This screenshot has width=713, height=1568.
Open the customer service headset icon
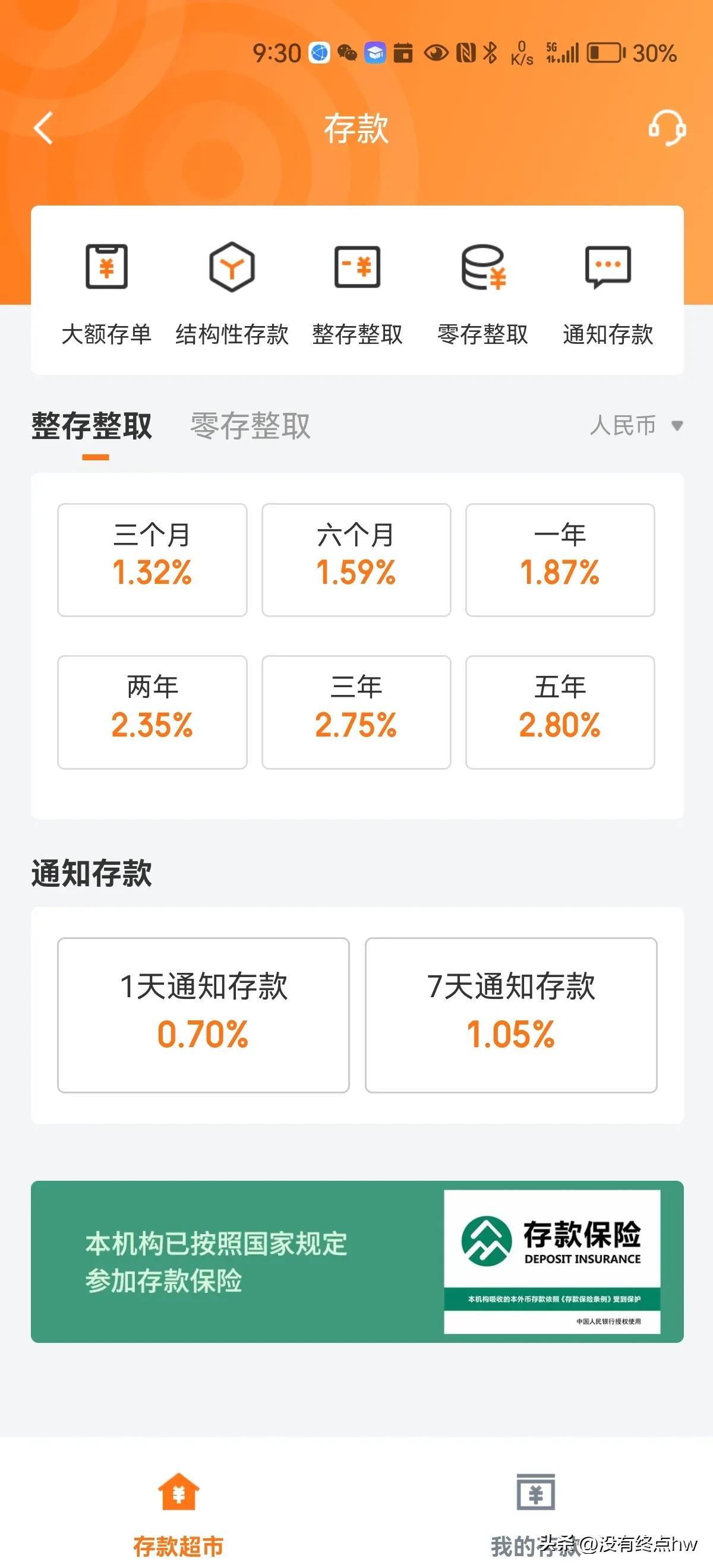667,128
